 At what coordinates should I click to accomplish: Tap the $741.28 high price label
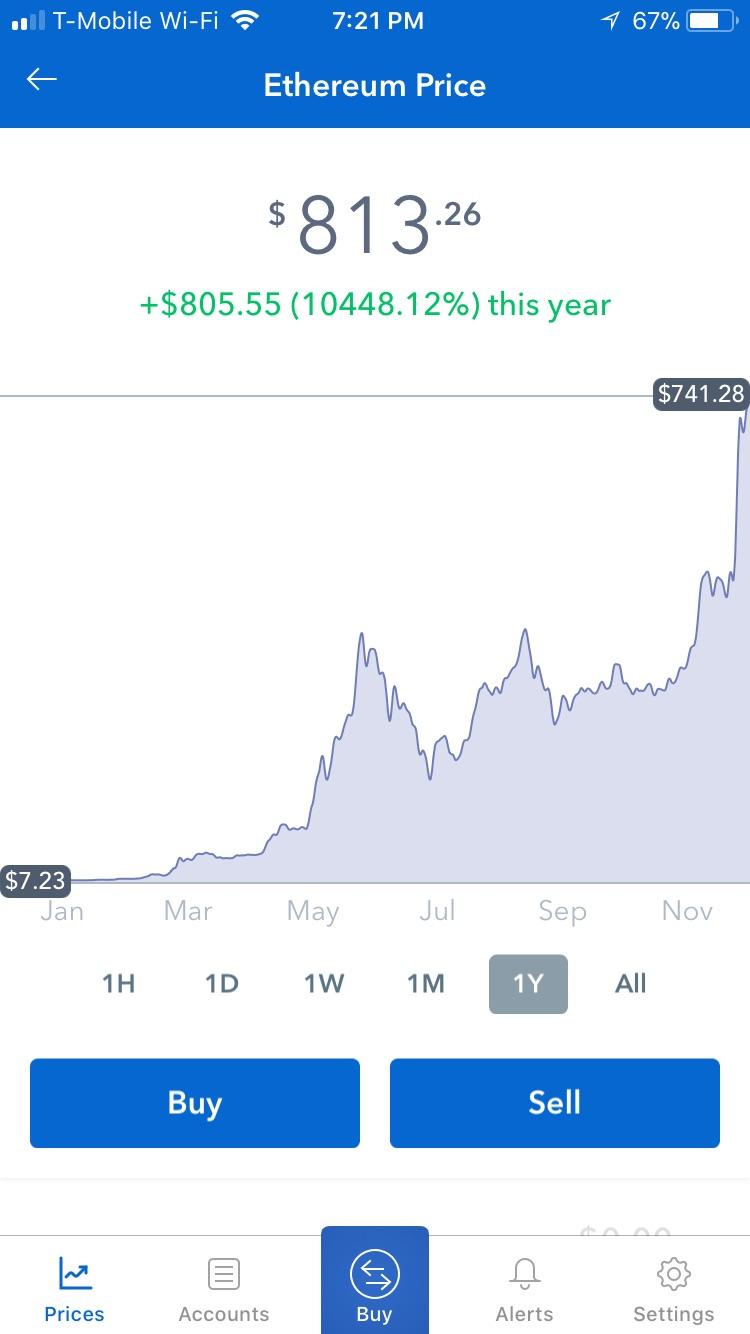701,394
